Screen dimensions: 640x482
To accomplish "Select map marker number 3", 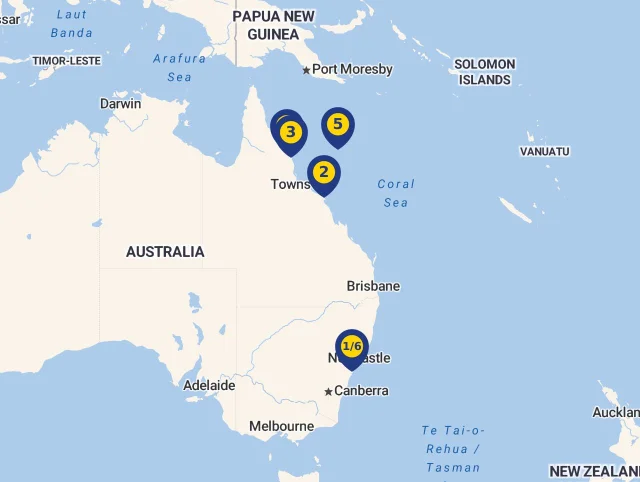I will pos(290,131).
